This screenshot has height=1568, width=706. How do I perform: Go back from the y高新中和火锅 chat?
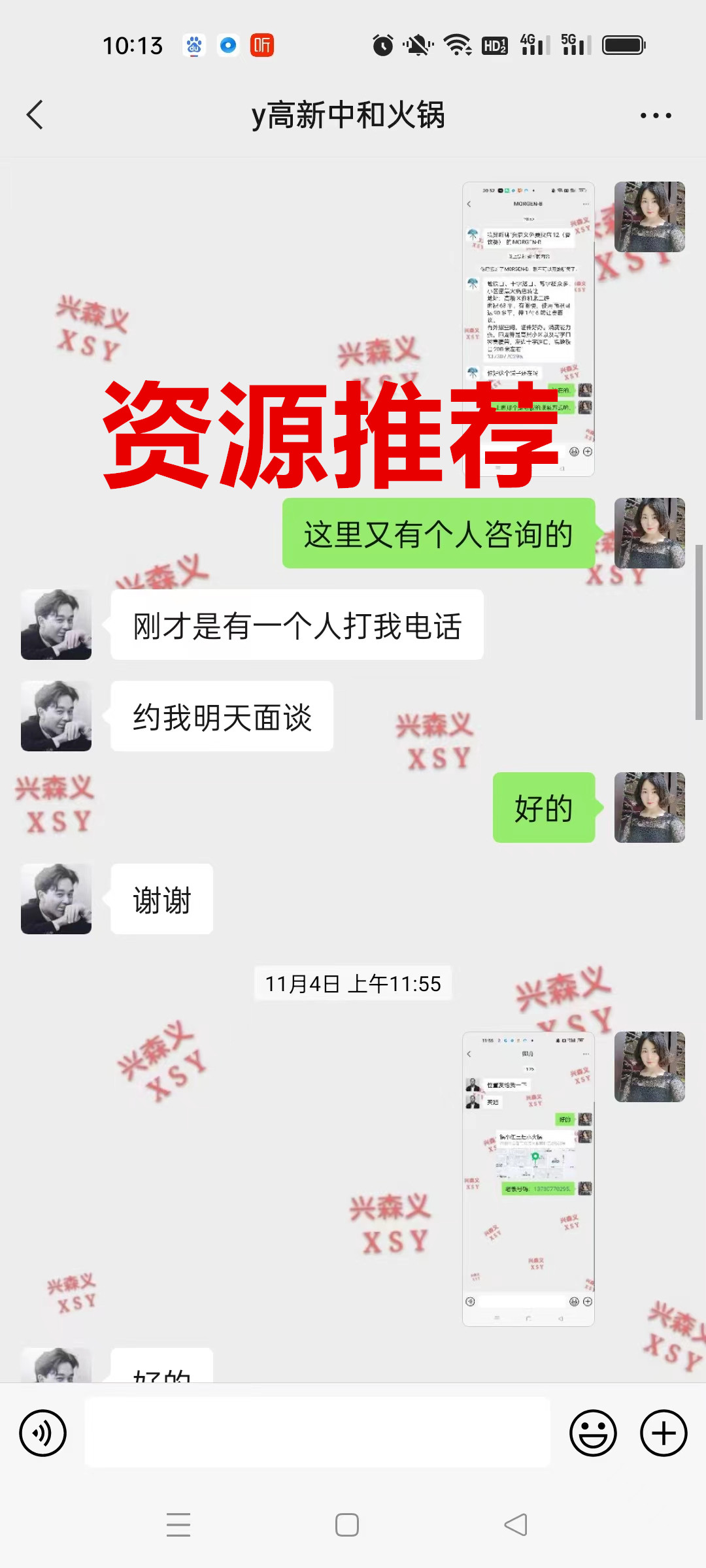coord(35,115)
